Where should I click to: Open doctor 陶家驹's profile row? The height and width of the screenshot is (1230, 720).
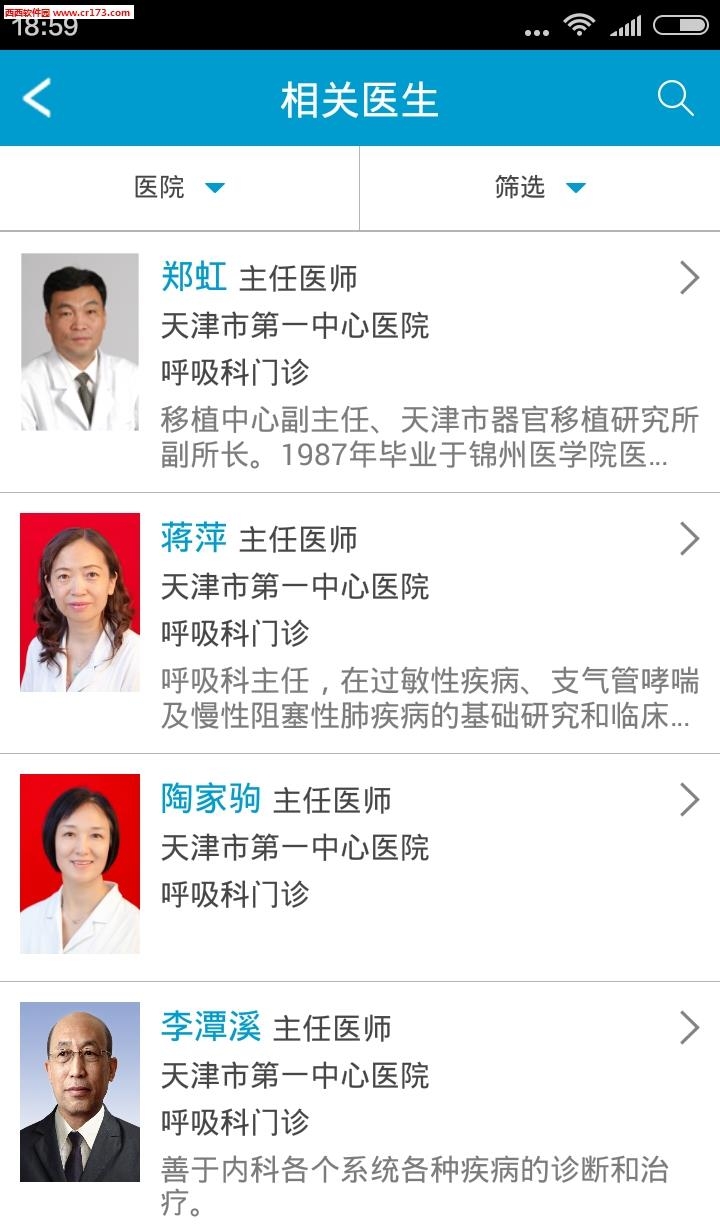(x=360, y=867)
